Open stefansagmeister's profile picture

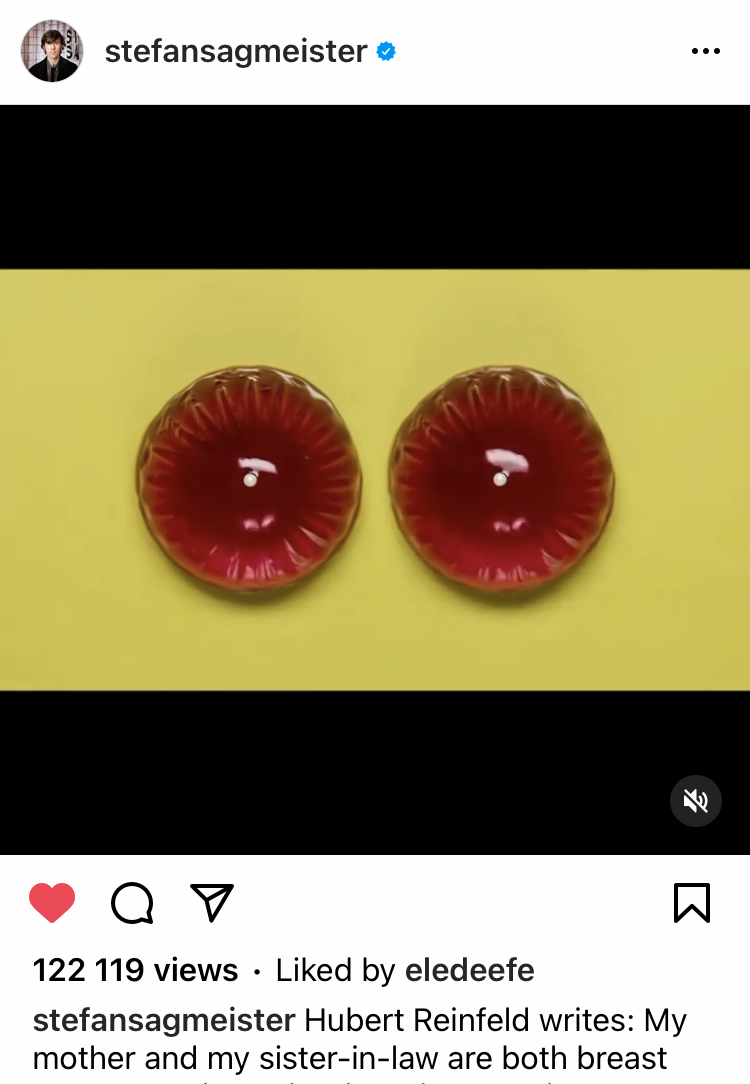click(x=52, y=51)
